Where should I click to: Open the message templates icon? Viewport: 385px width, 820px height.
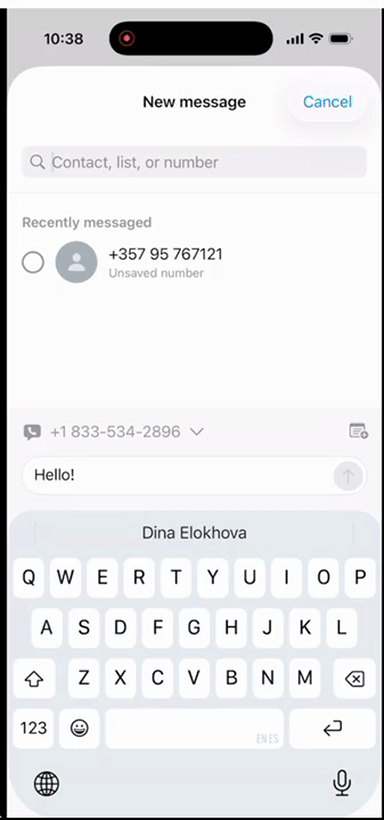358,431
